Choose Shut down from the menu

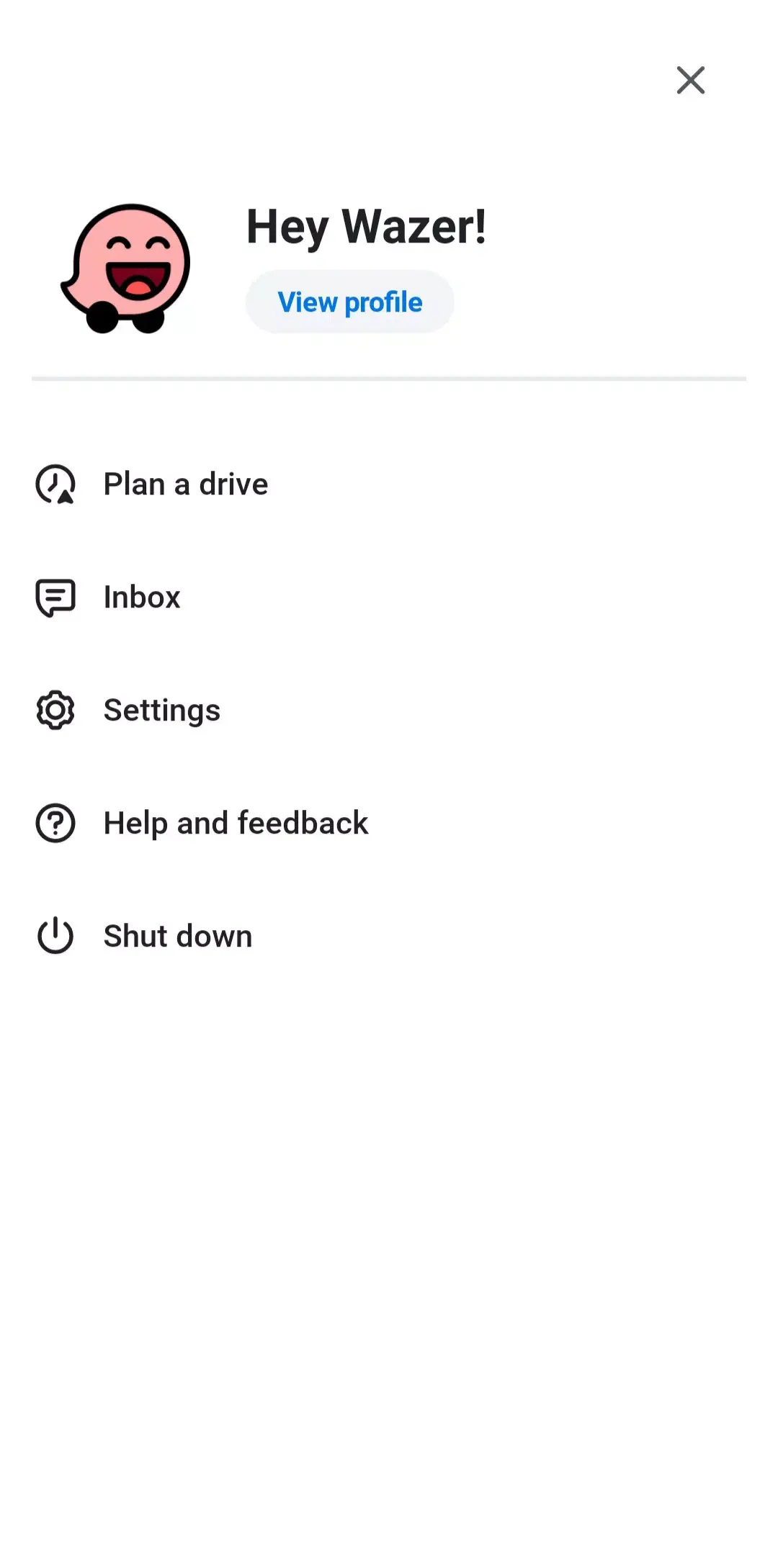pos(177,936)
